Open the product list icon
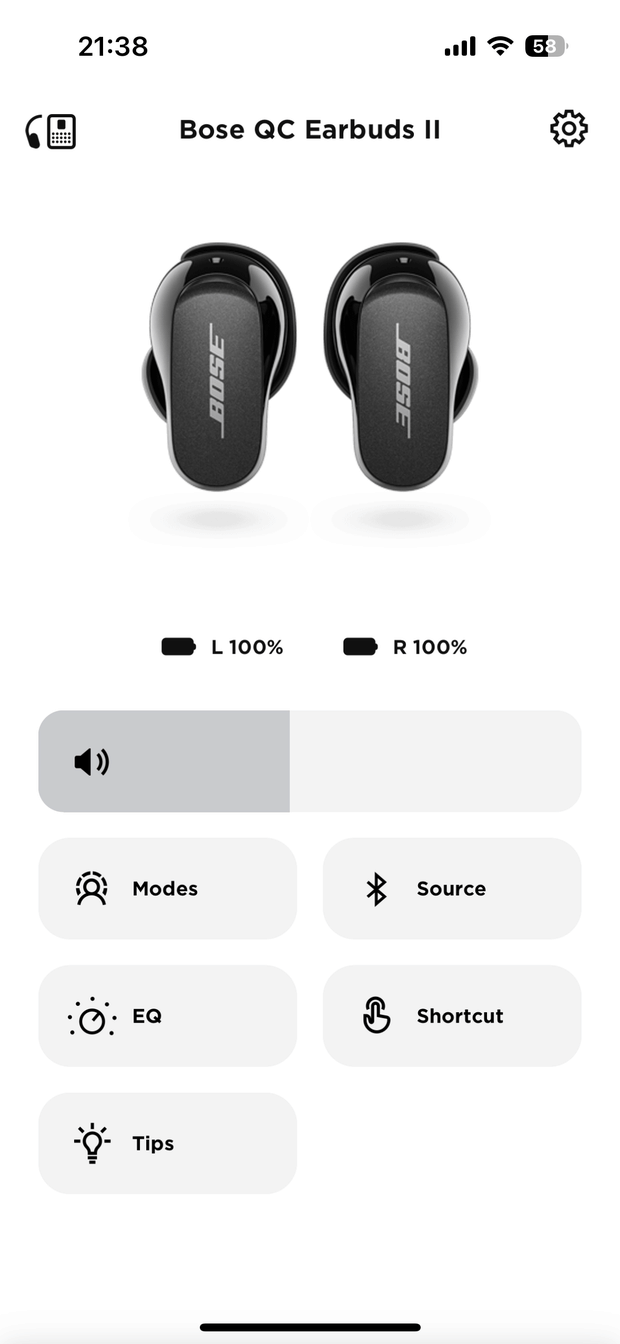 point(51,131)
